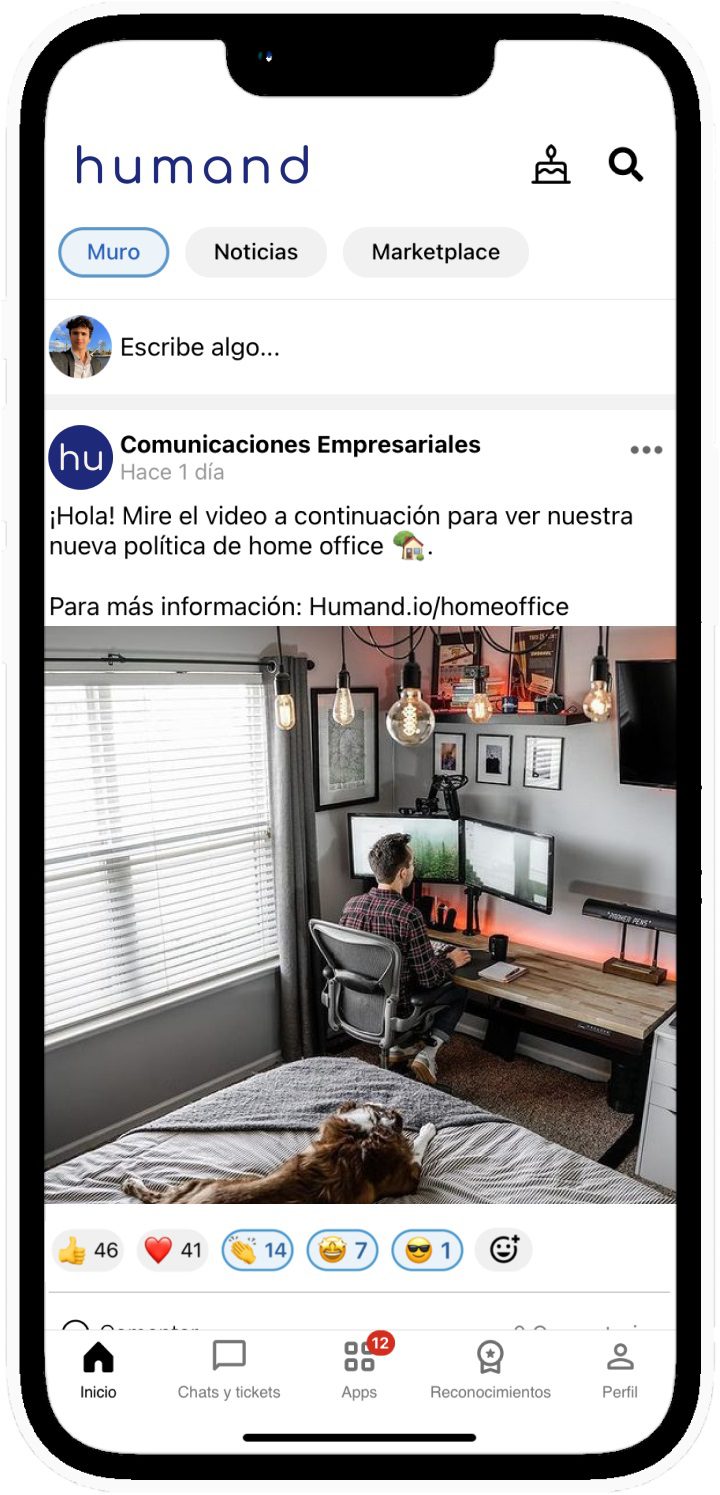Add a new emoji reaction
This screenshot has height=1495, width=720.
[x=503, y=1250]
